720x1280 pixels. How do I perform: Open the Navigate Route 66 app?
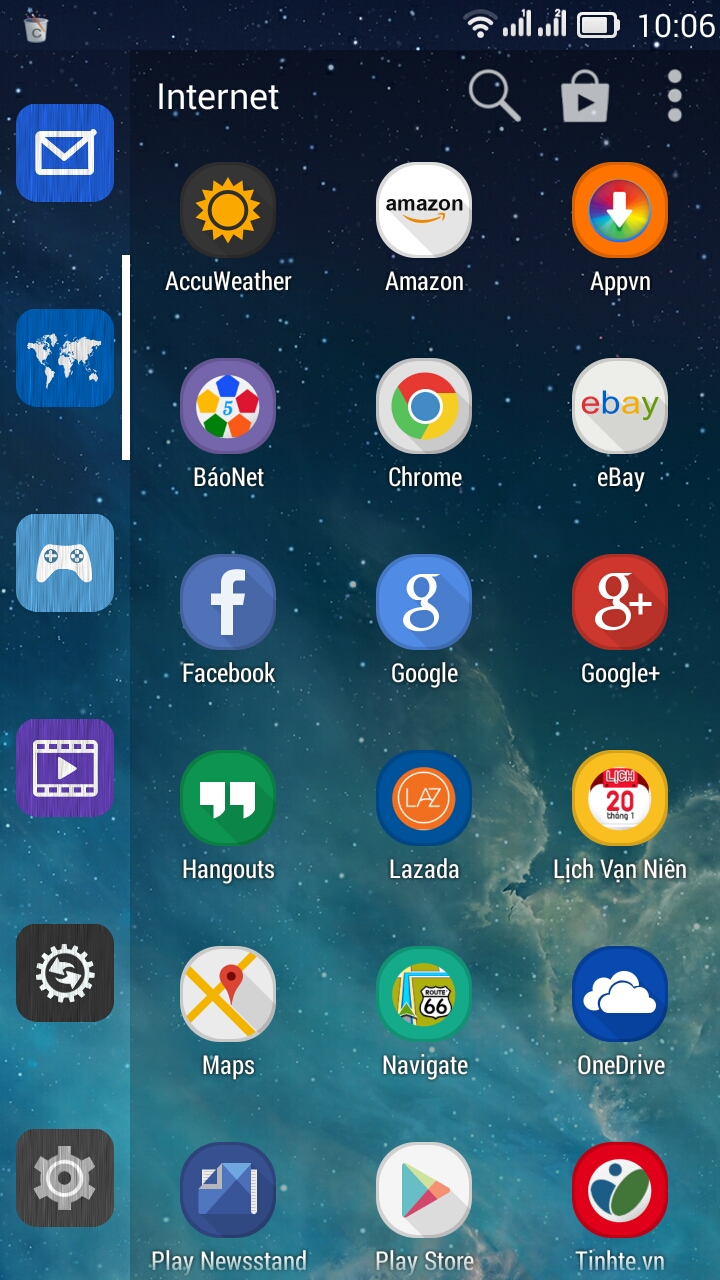click(x=424, y=995)
